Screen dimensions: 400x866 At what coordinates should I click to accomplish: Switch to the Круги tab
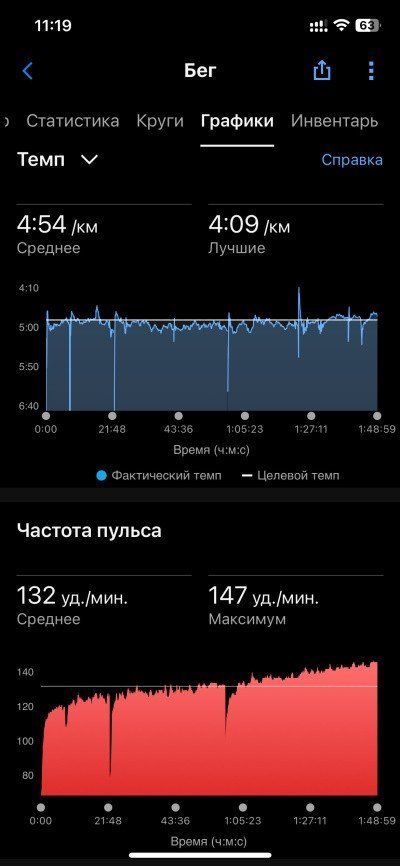(x=160, y=121)
